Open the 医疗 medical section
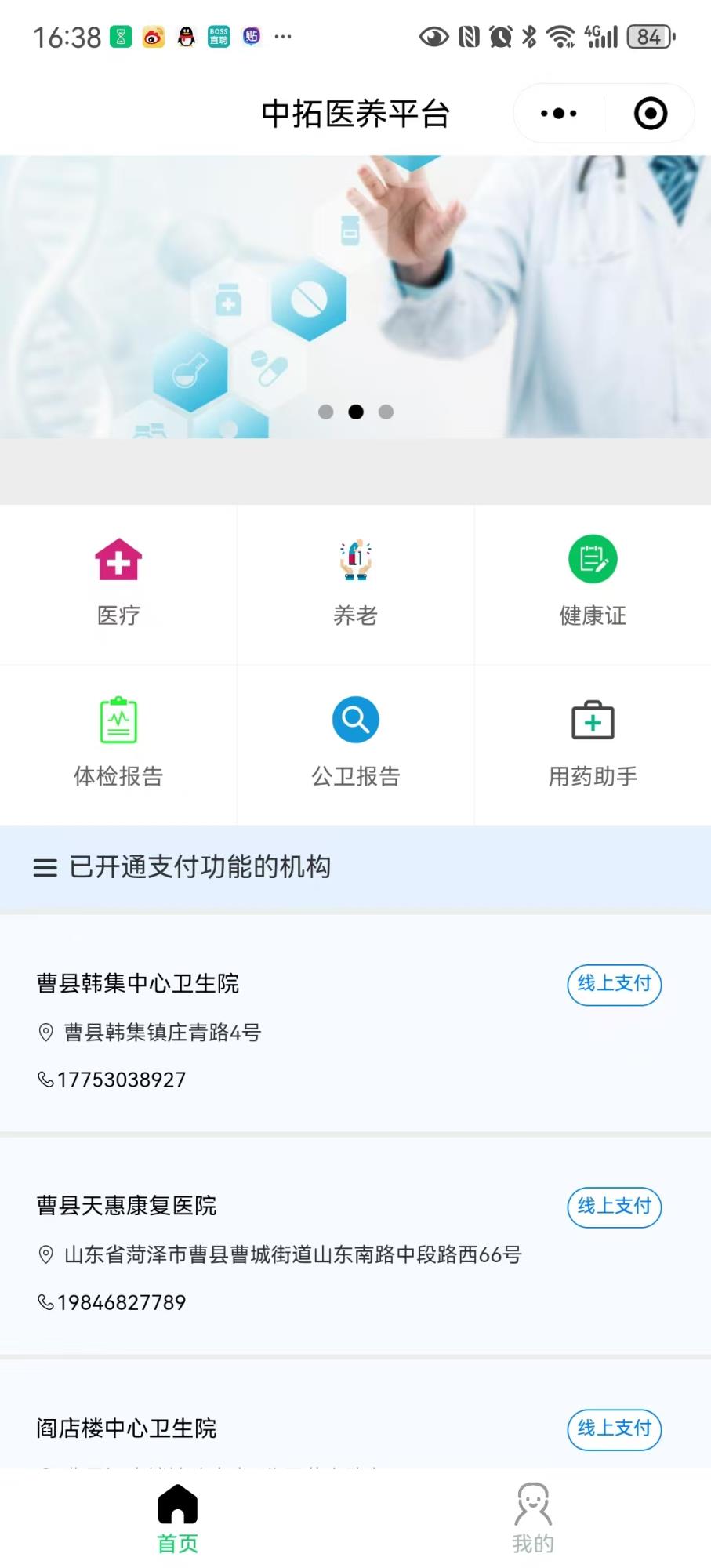The image size is (711, 1568). [118, 583]
